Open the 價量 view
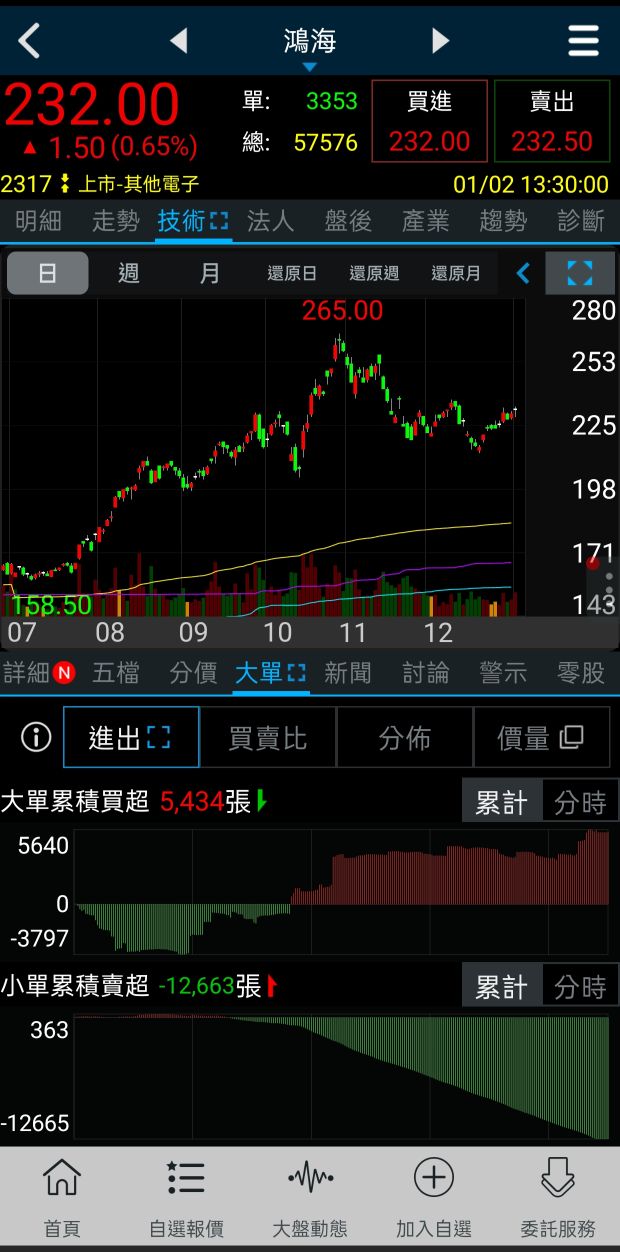The height and width of the screenshot is (1252, 620). coord(540,738)
